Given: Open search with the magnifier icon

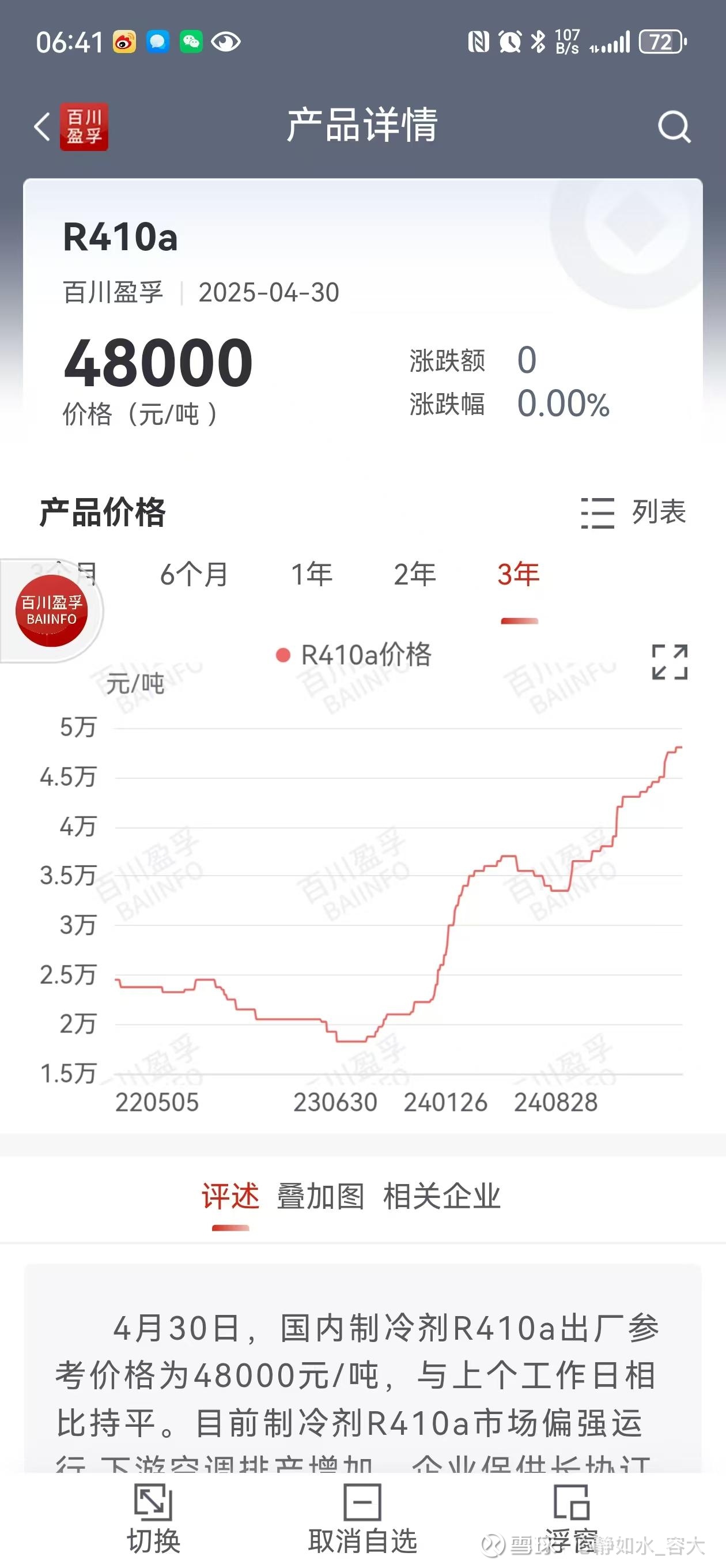Looking at the screenshot, I should (x=674, y=127).
